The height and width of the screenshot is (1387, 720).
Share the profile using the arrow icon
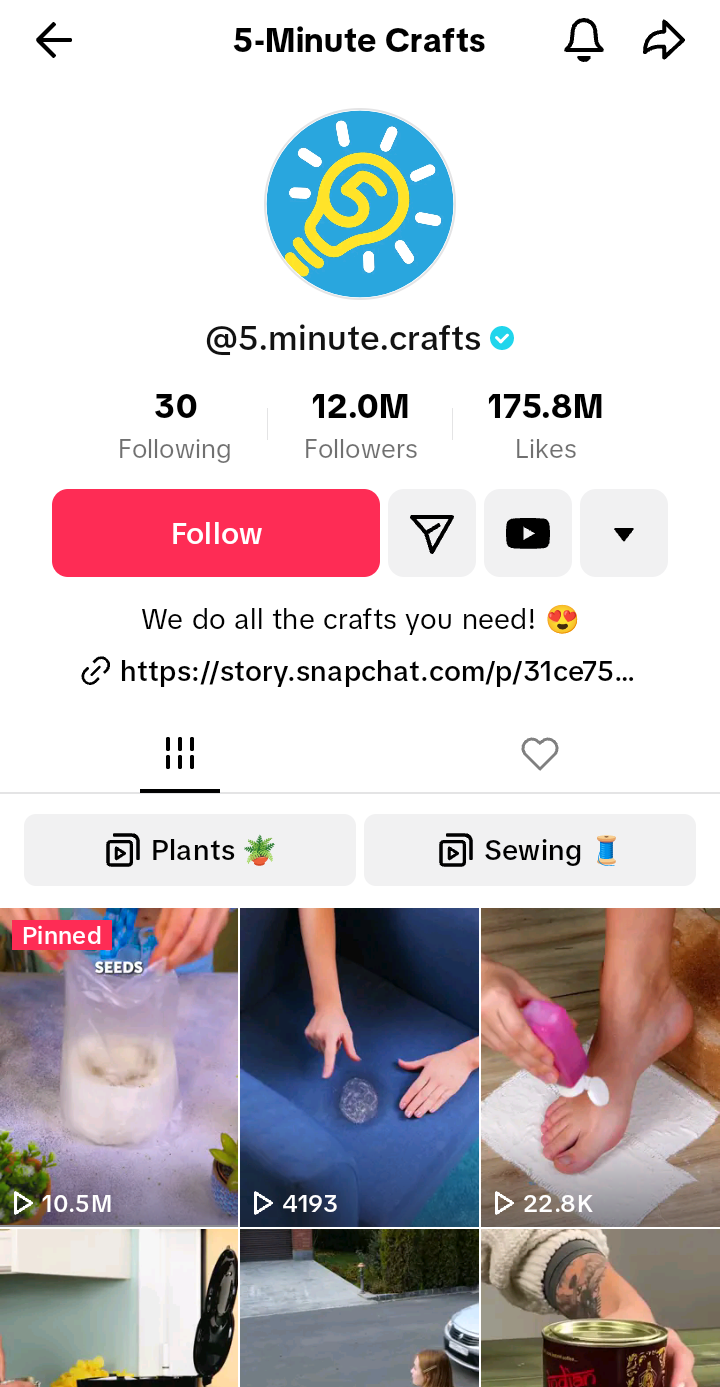click(x=663, y=40)
